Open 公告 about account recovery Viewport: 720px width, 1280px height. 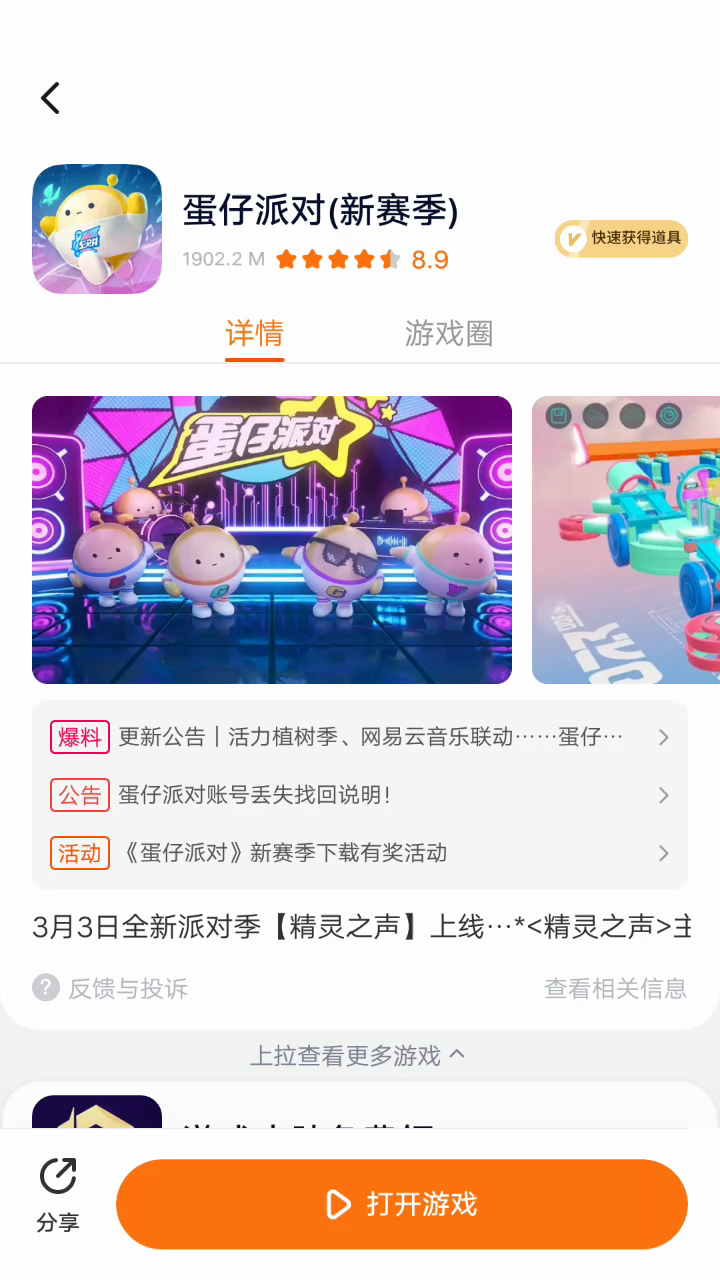tap(360, 796)
